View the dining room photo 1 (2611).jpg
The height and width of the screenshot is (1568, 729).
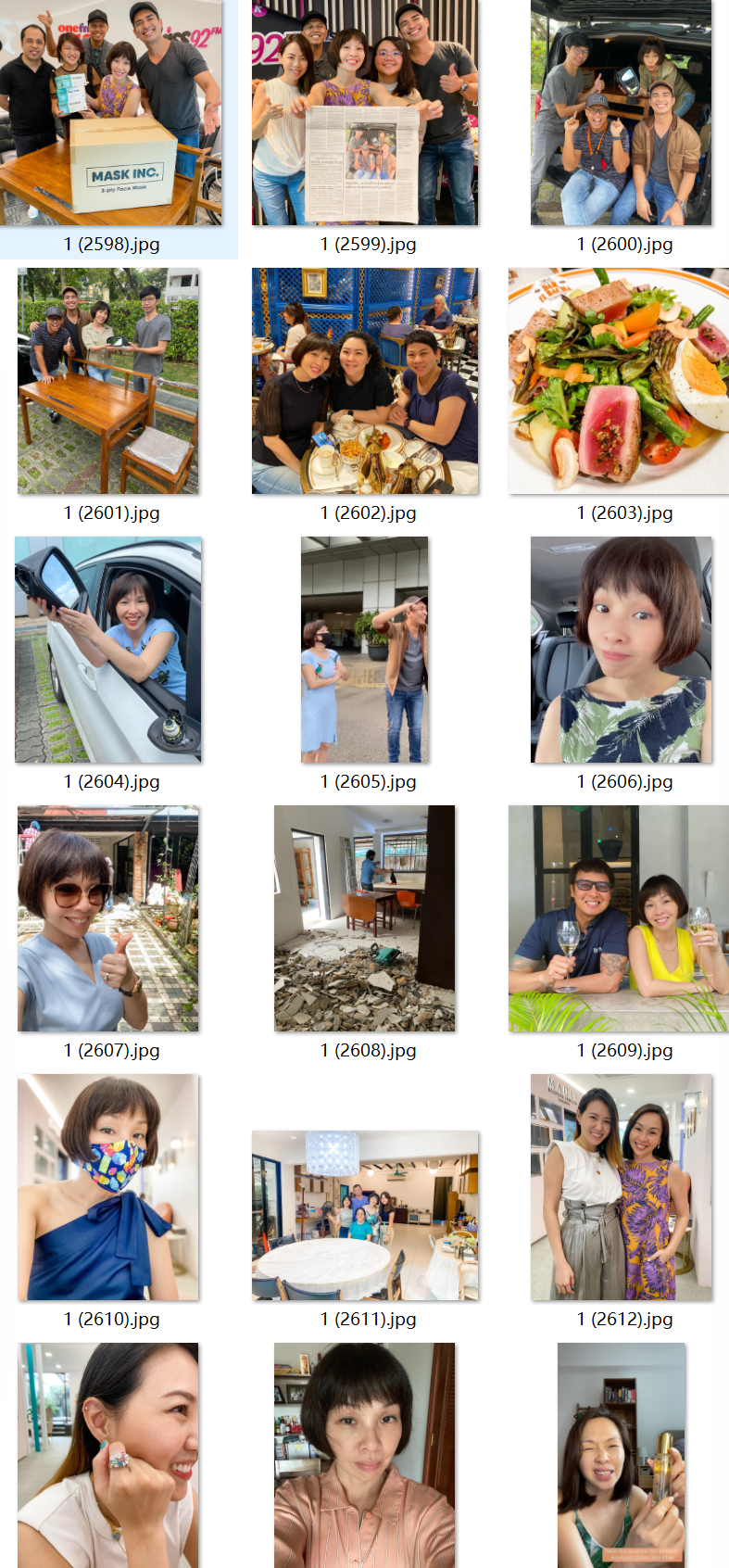coord(365,1215)
